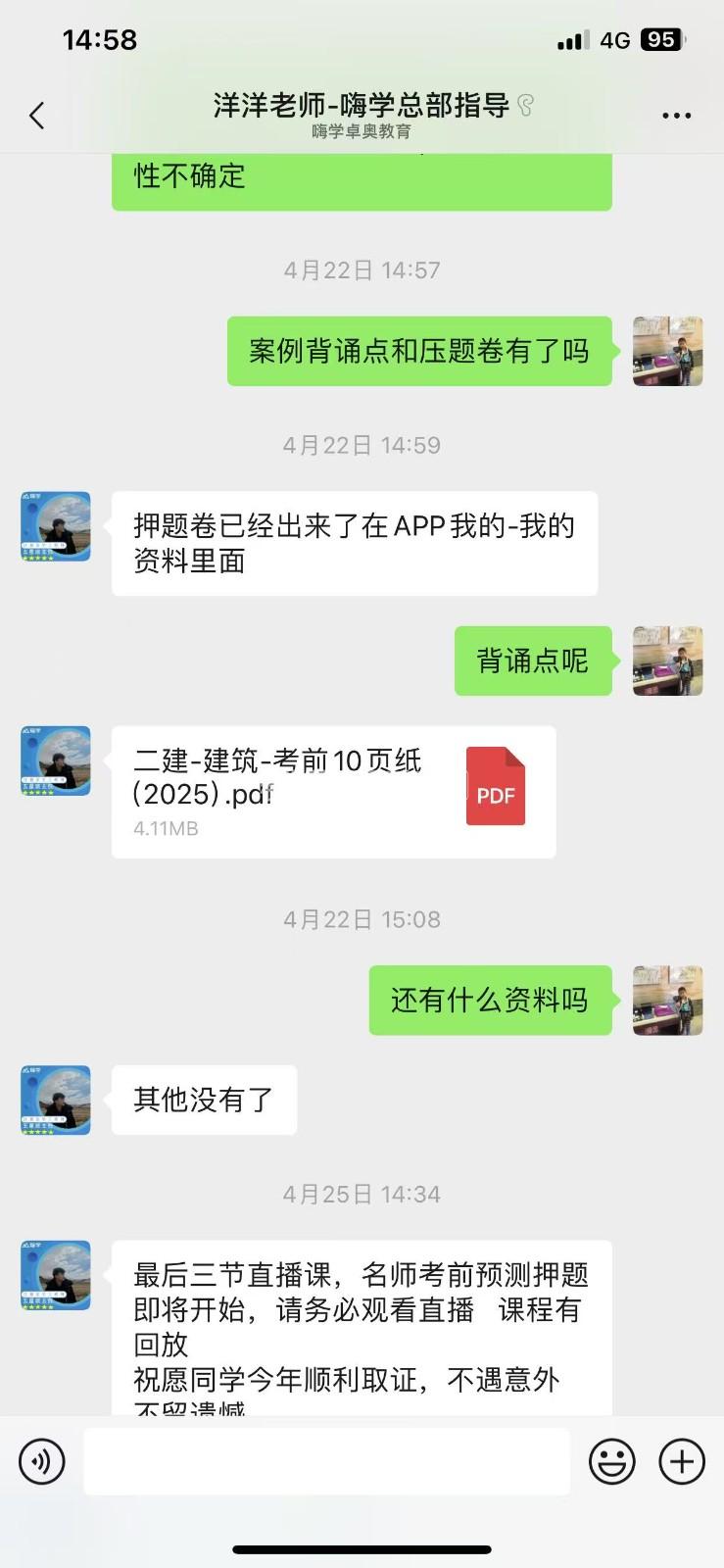Screen dimensions: 724x1568
Task: View teacher's avatar beside 其他没有了
Action: [x=56, y=1100]
